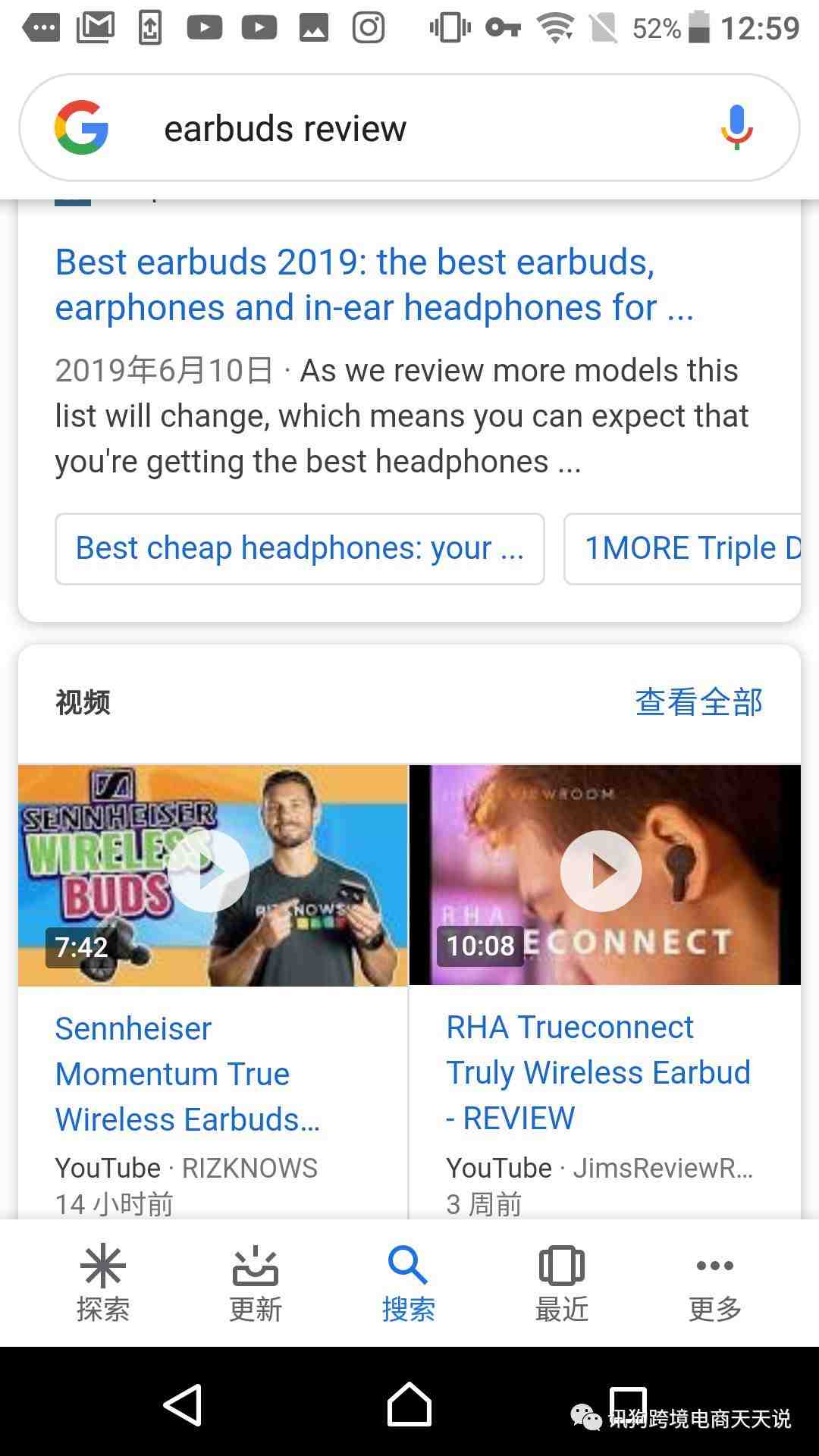The height and width of the screenshot is (1456, 819).
Task: Select the 搜索 tab
Action: (409, 1282)
